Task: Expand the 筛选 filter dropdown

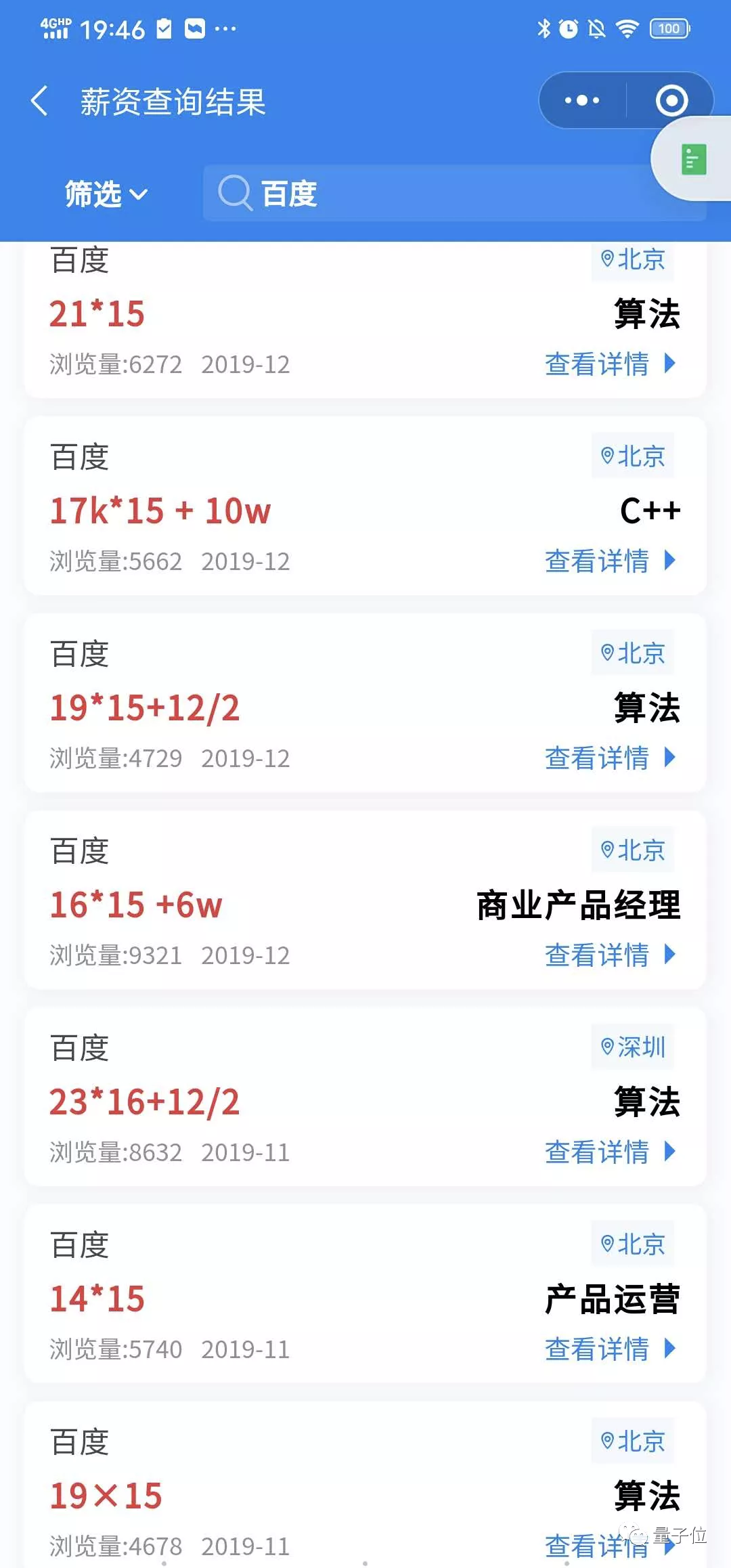Action: (x=105, y=194)
